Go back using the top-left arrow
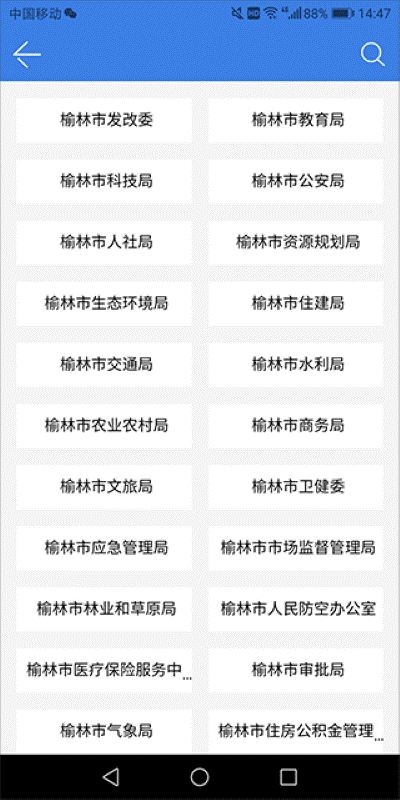 coord(27,54)
